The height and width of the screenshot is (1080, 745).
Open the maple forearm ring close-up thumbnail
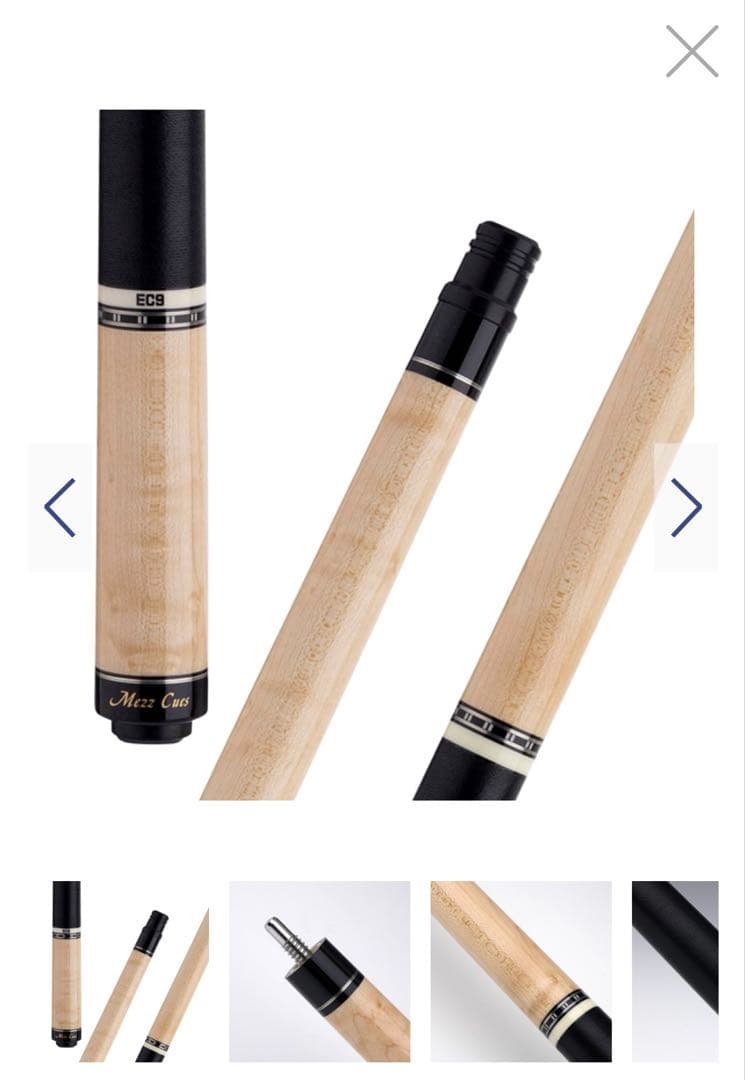pyautogui.click(x=521, y=971)
